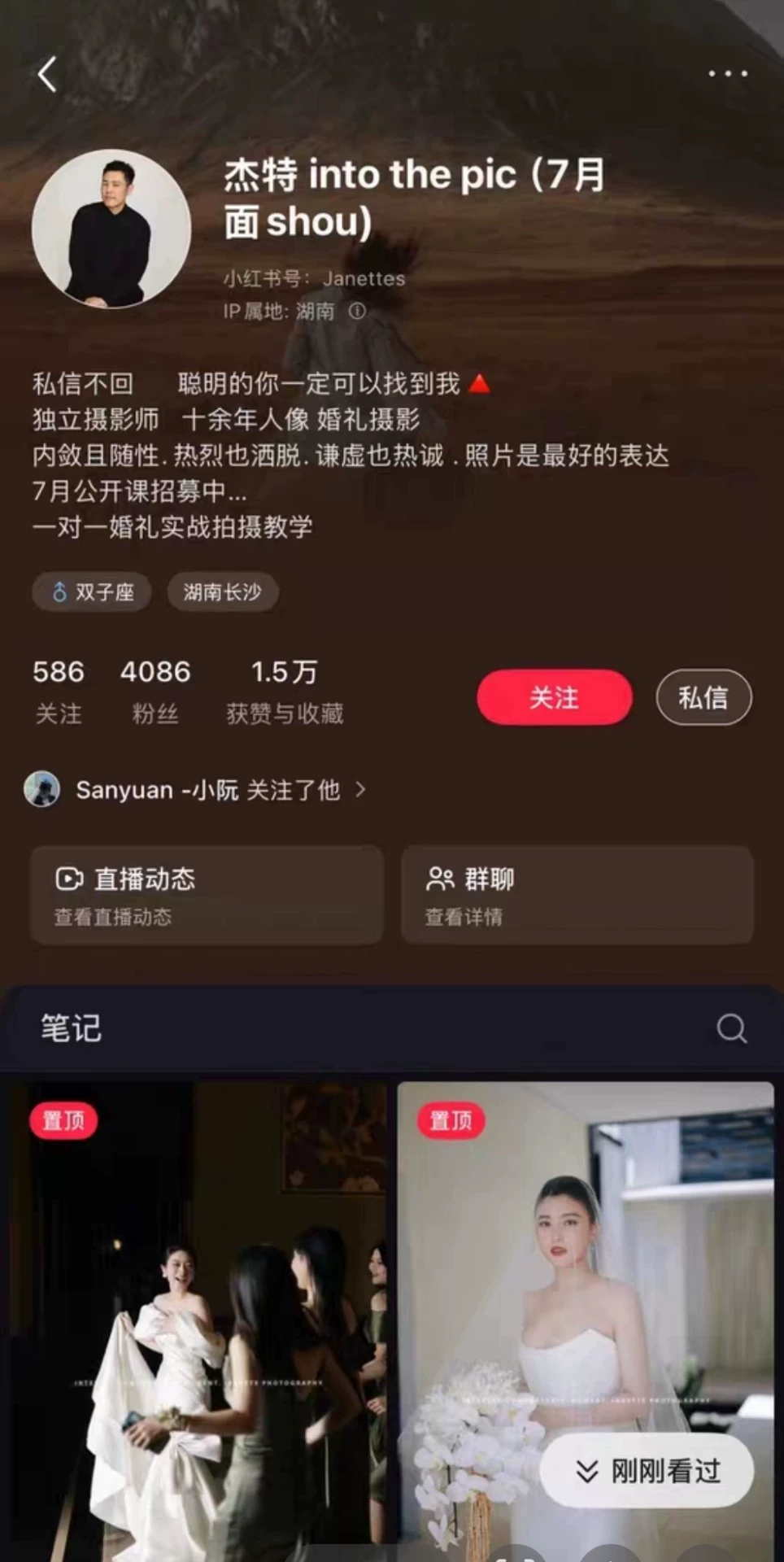Tap the 刚刚看过 floating button
Viewport: 784px width, 1562px height.
(647, 1471)
